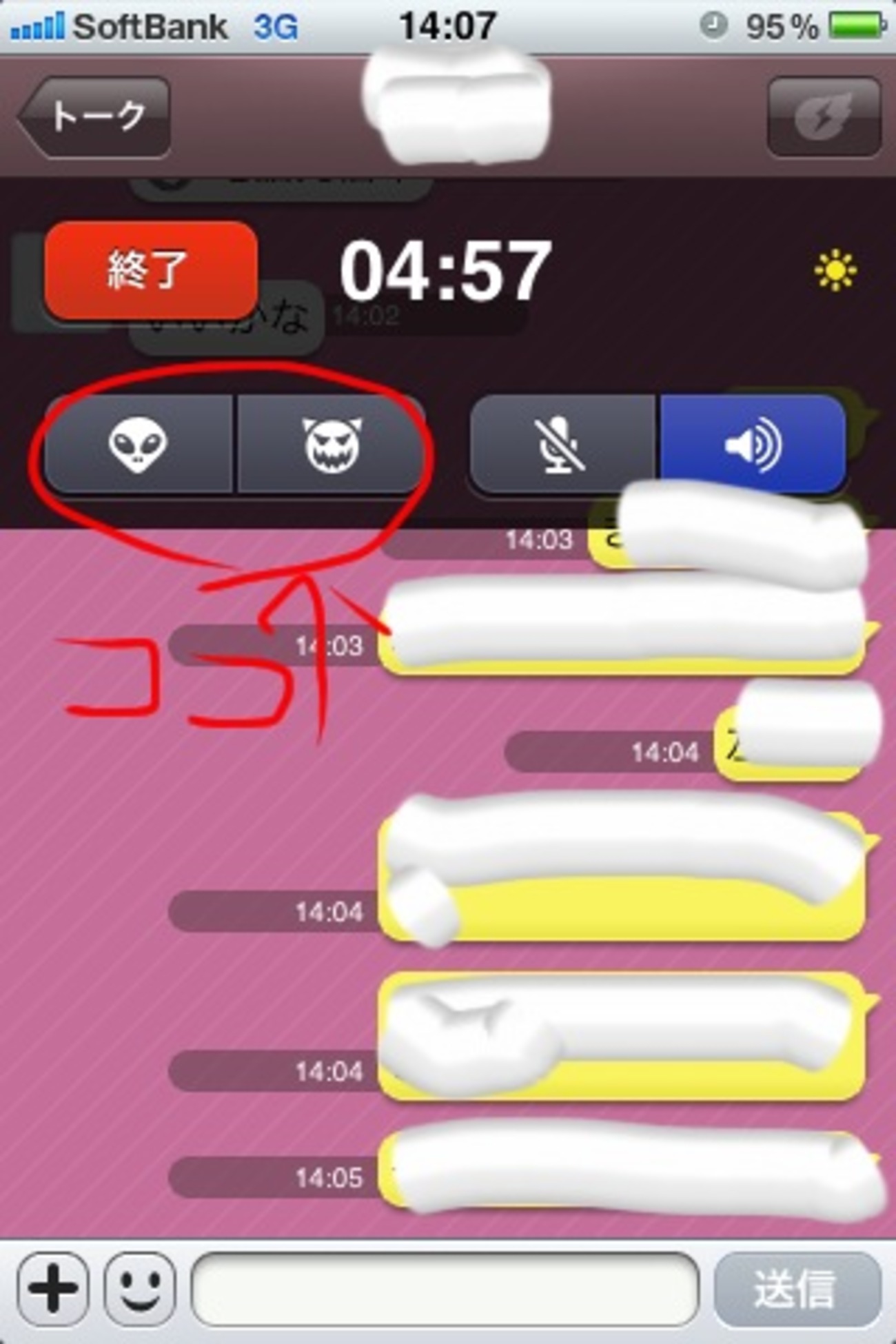Select the devil voice effect

(331, 445)
